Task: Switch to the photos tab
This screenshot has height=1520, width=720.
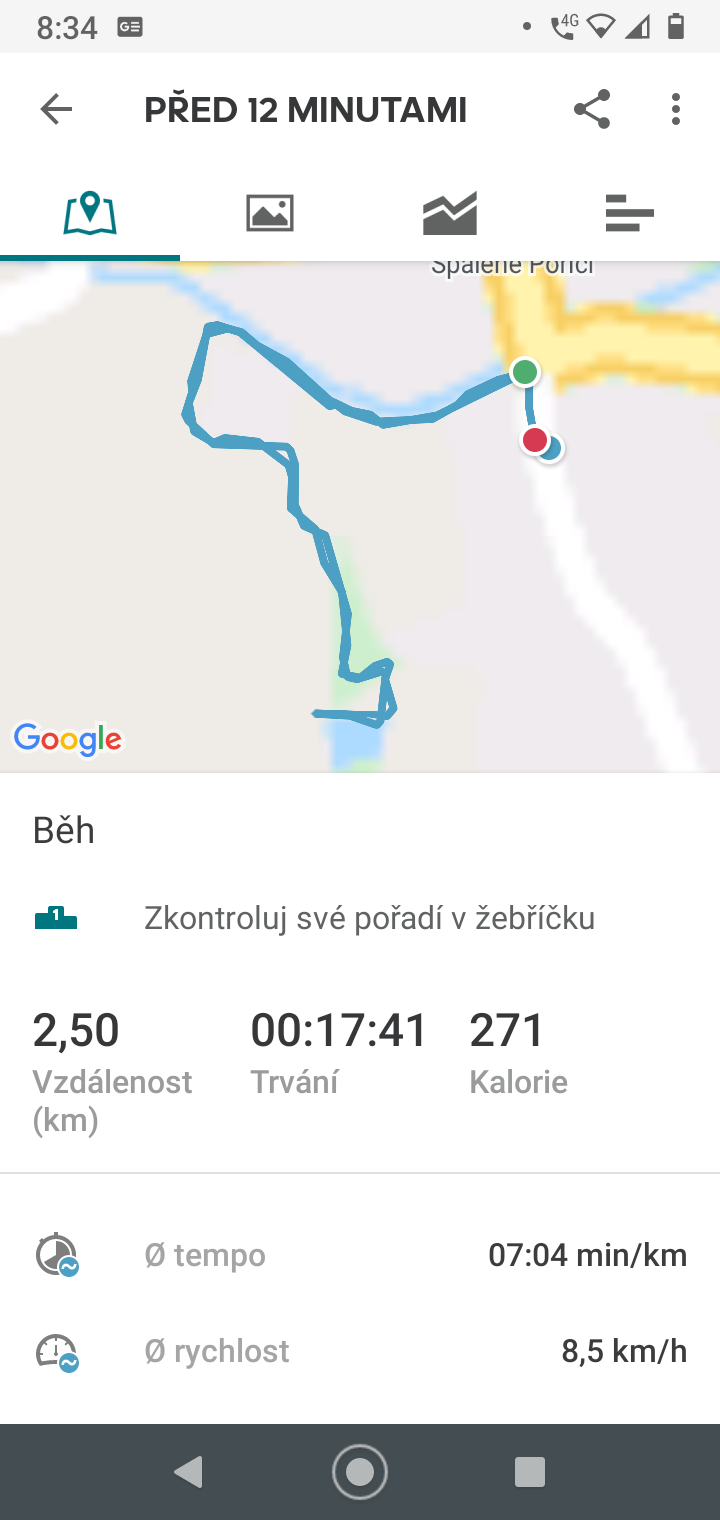Action: [270, 213]
